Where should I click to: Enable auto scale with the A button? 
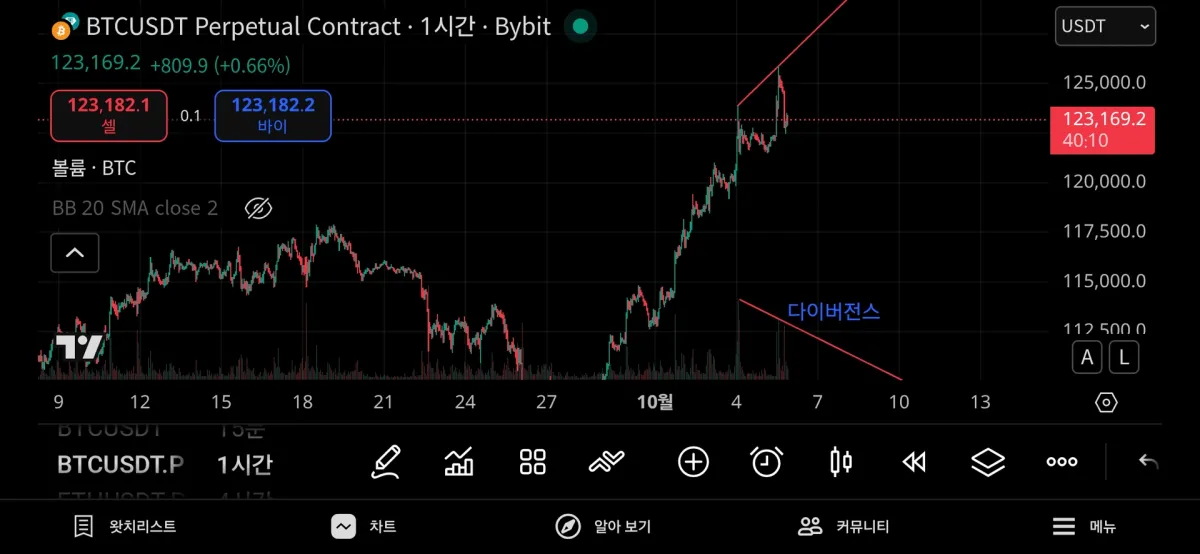[x=1087, y=356]
